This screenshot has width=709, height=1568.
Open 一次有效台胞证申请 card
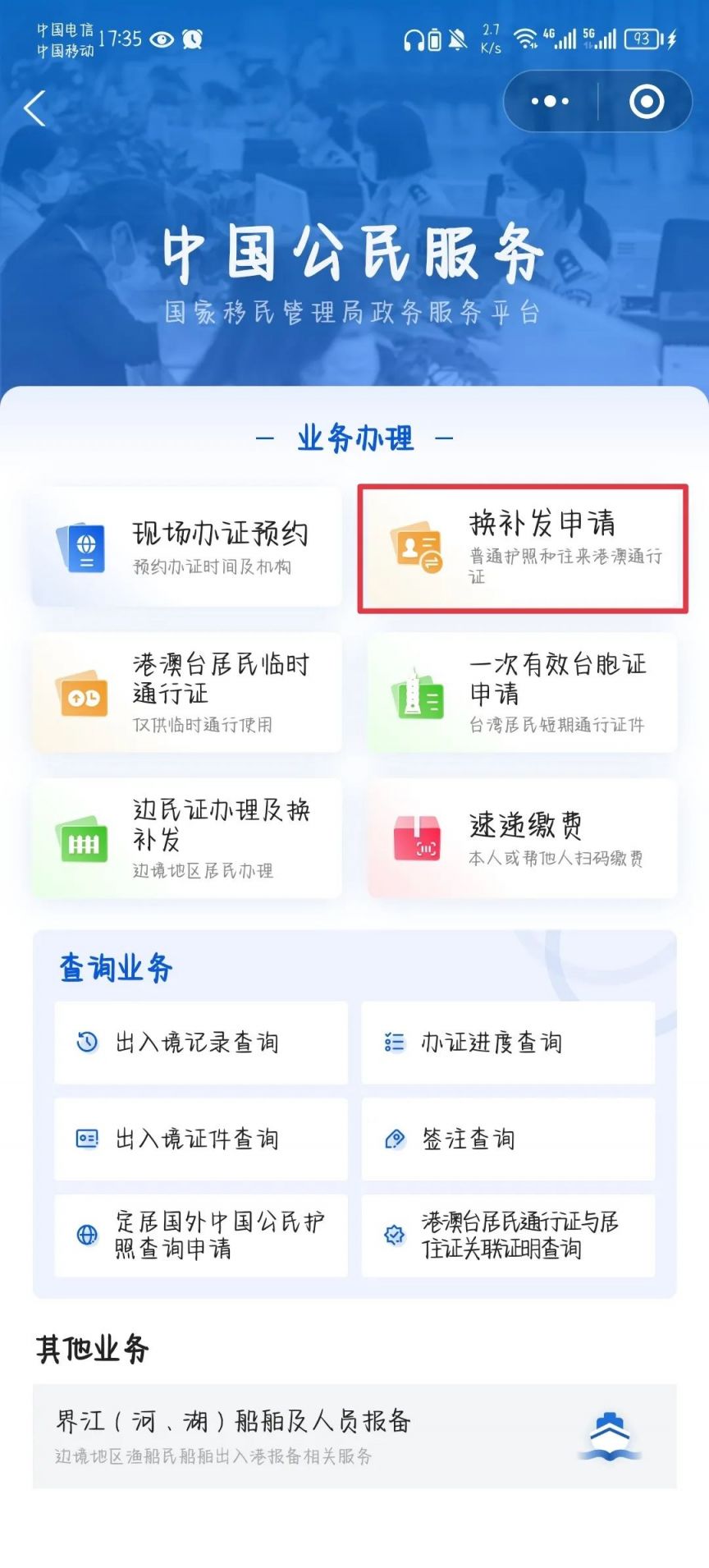pos(523,692)
